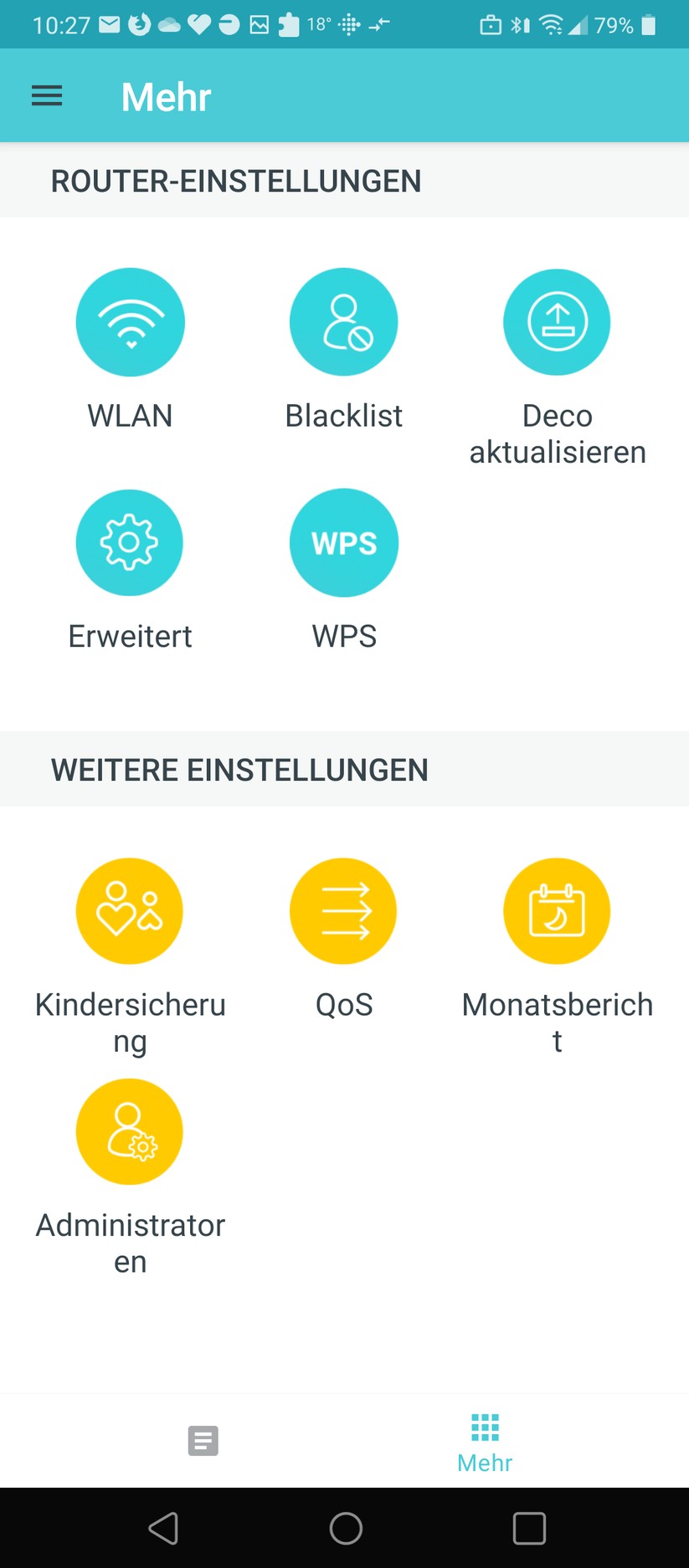Open the Kindersicherung parental controls icon
The height and width of the screenshot is (1568, 689).
pyautogui.click(x=130, y=911)
